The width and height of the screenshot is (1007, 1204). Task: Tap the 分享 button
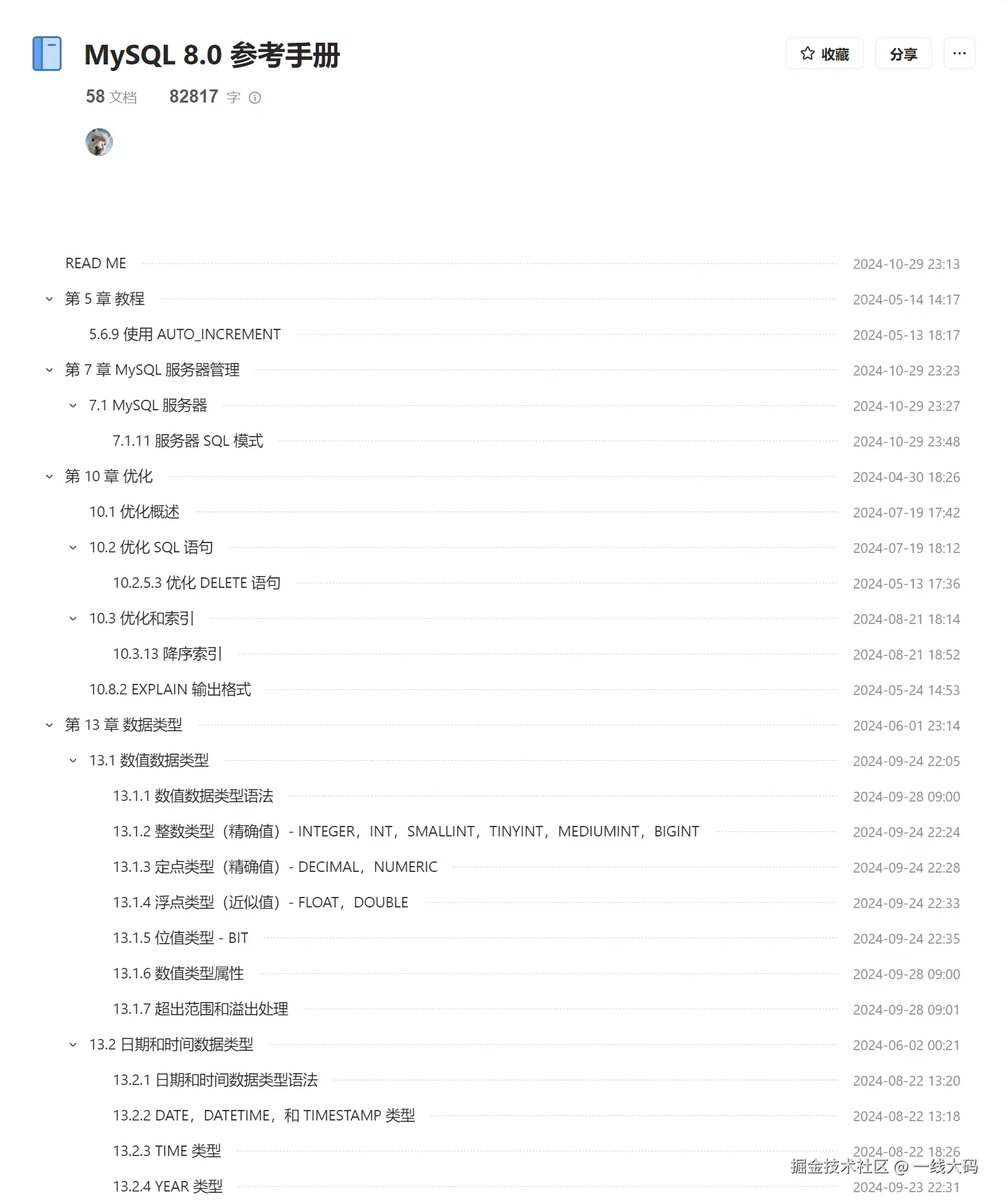[x=902, y=54]
